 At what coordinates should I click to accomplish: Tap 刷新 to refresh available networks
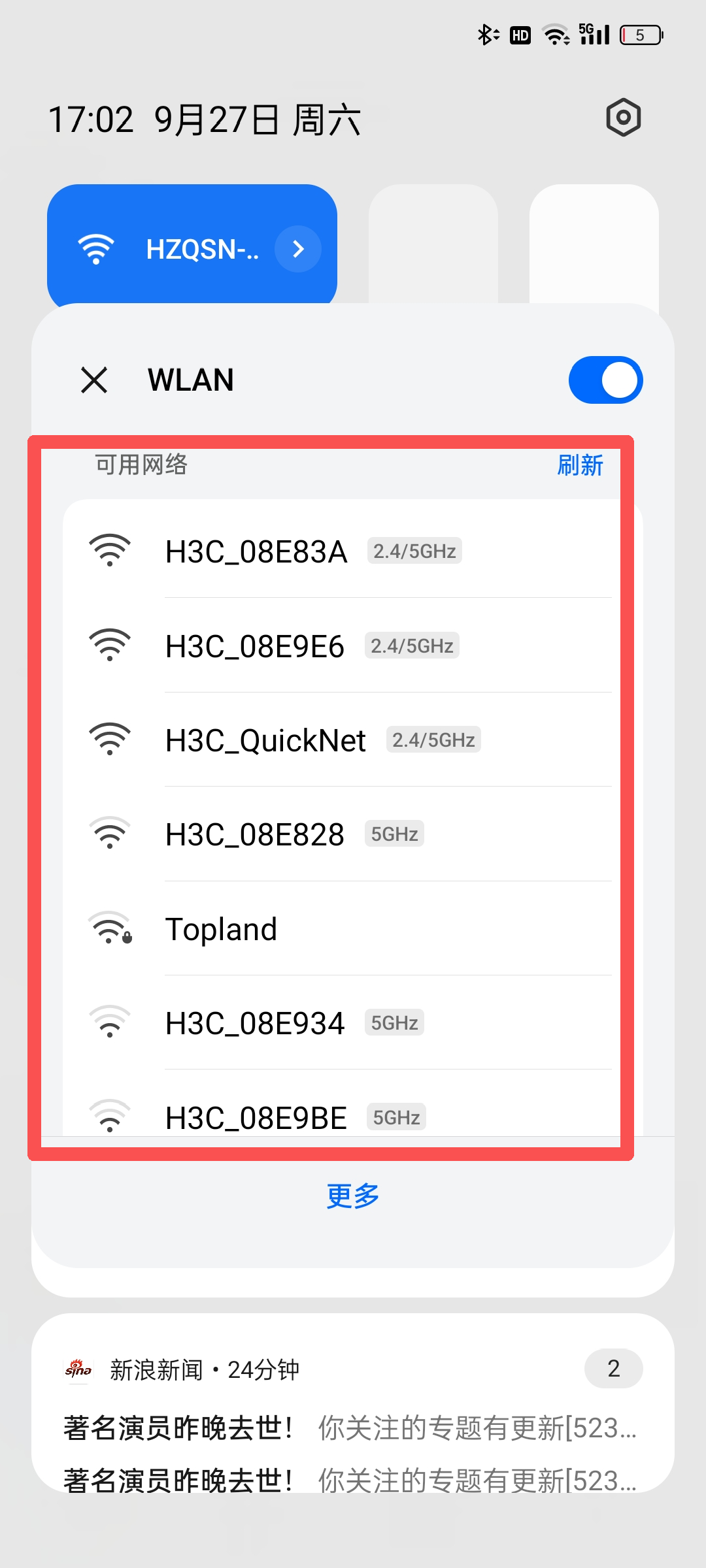pyautogui.click(x=579, y=465)
